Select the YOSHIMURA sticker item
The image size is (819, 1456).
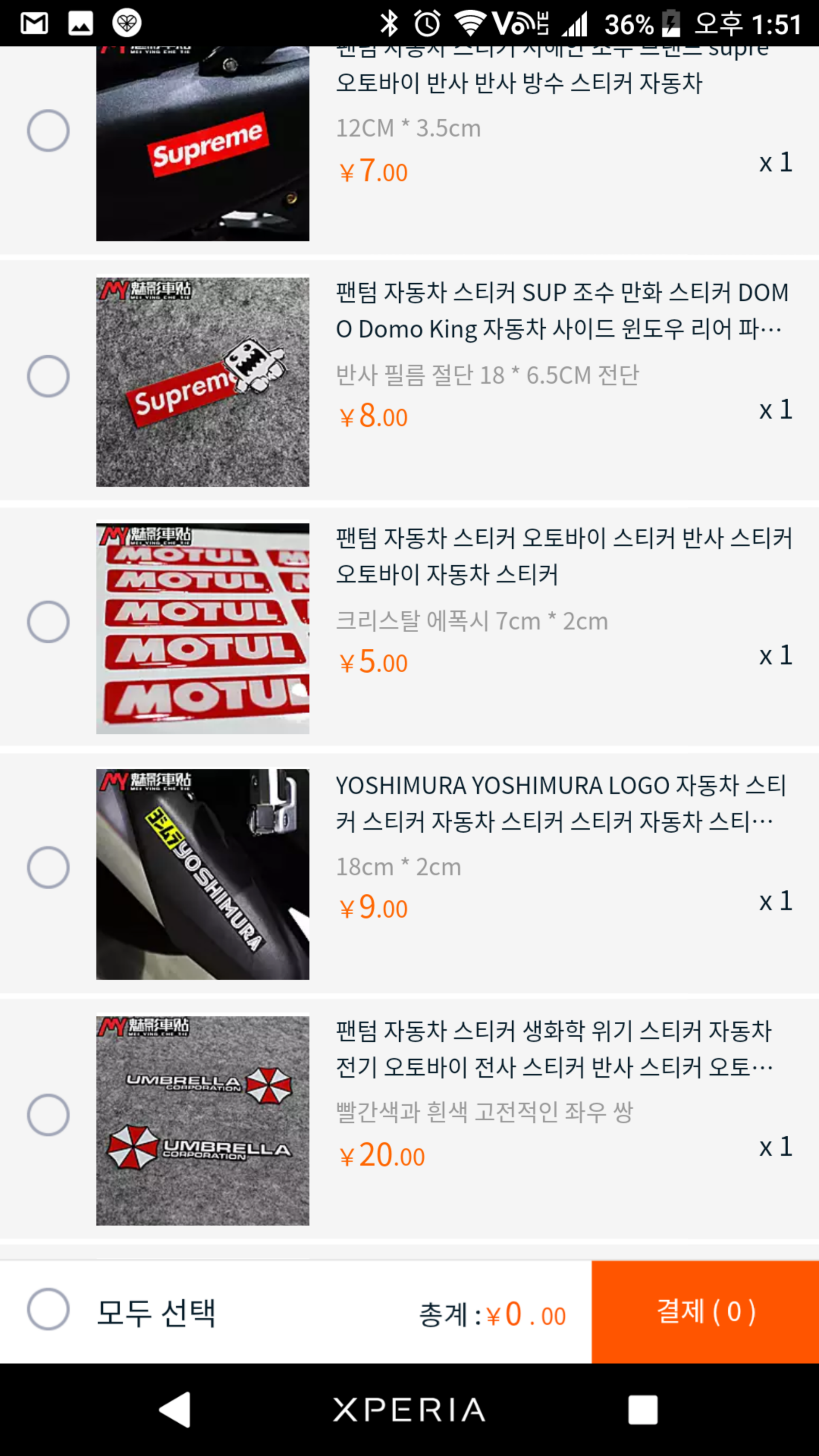coord(48,868)
